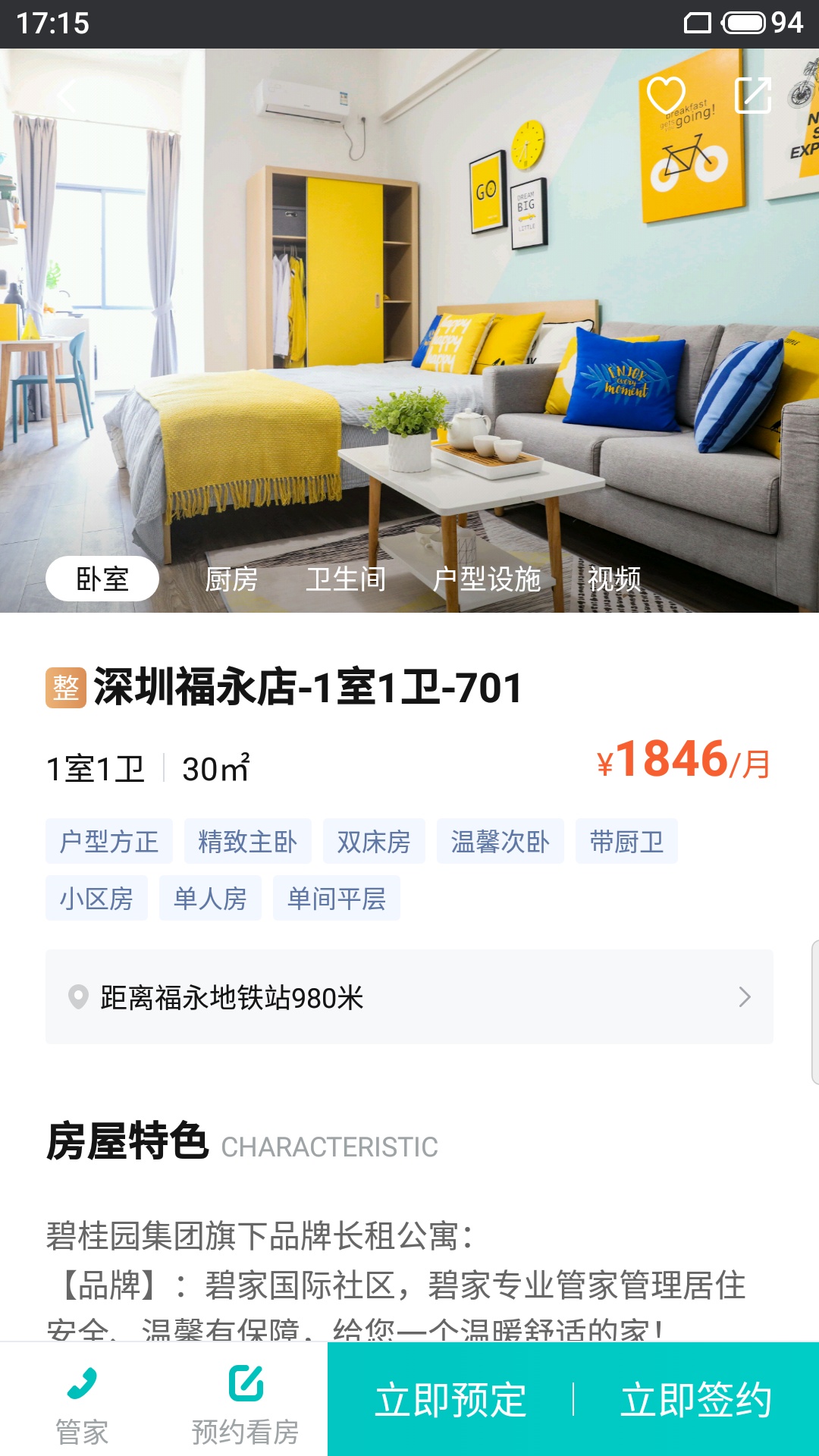
Task: Select the 卧室 photo tab
Action: [102, 579]
